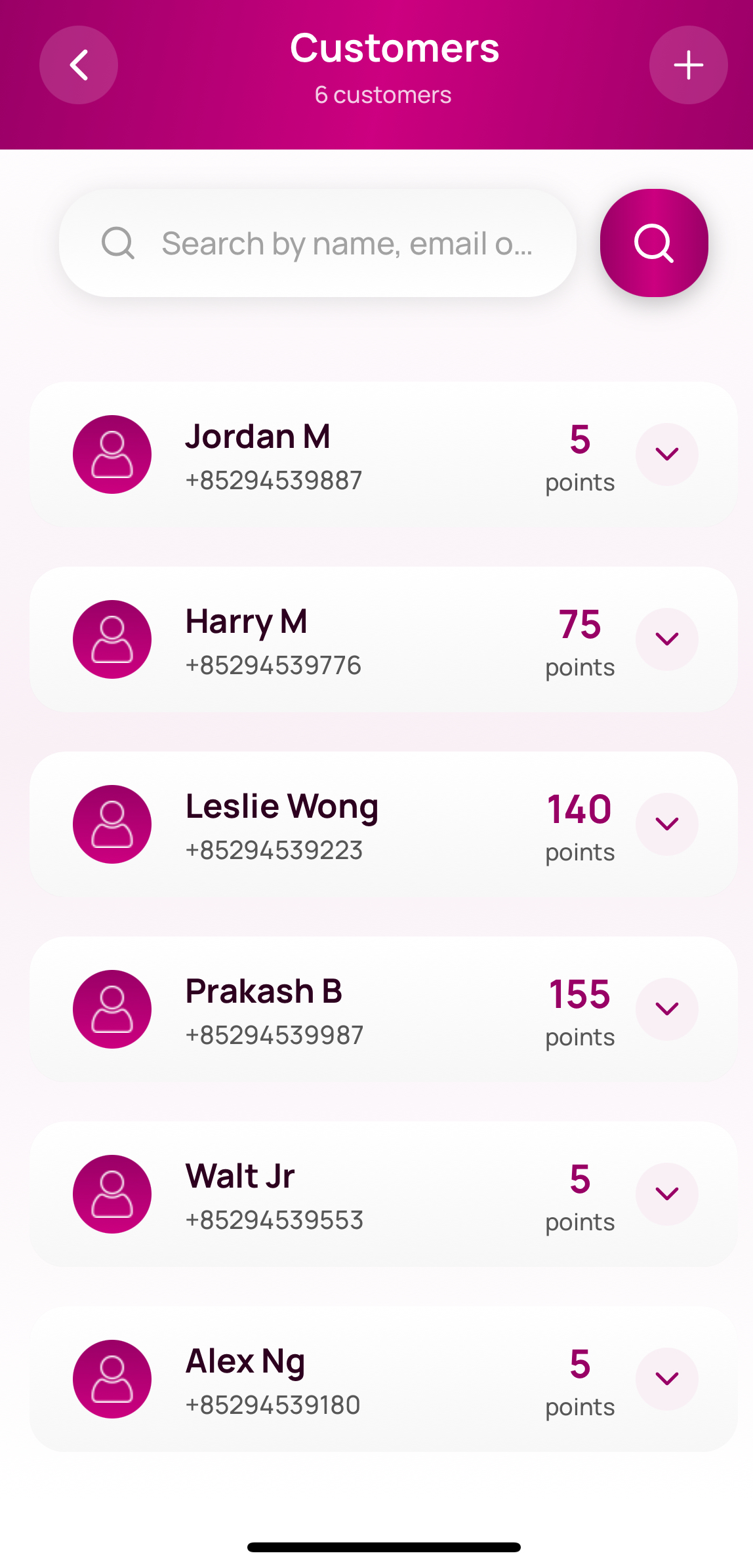Expand Leslie Wong's customer details
Image resolution: width=753 pixels, height=1568 pixels.
click(666, 824)
